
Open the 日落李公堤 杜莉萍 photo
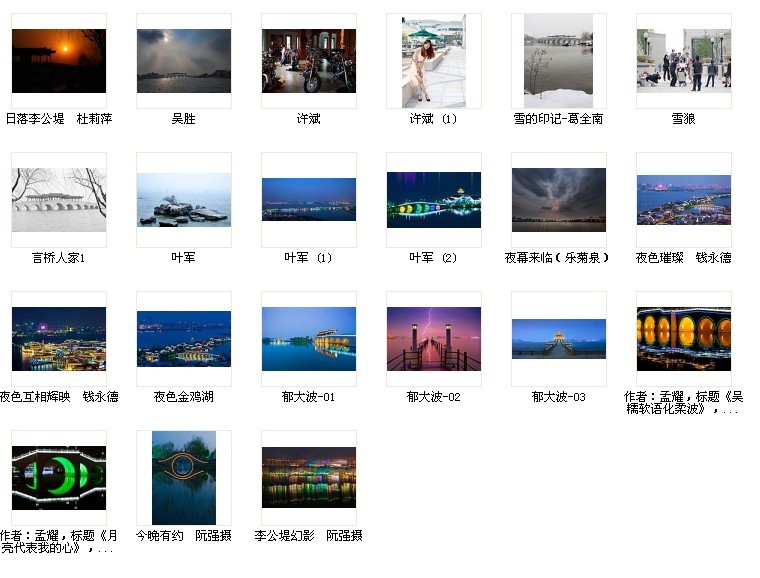[59, 61]
